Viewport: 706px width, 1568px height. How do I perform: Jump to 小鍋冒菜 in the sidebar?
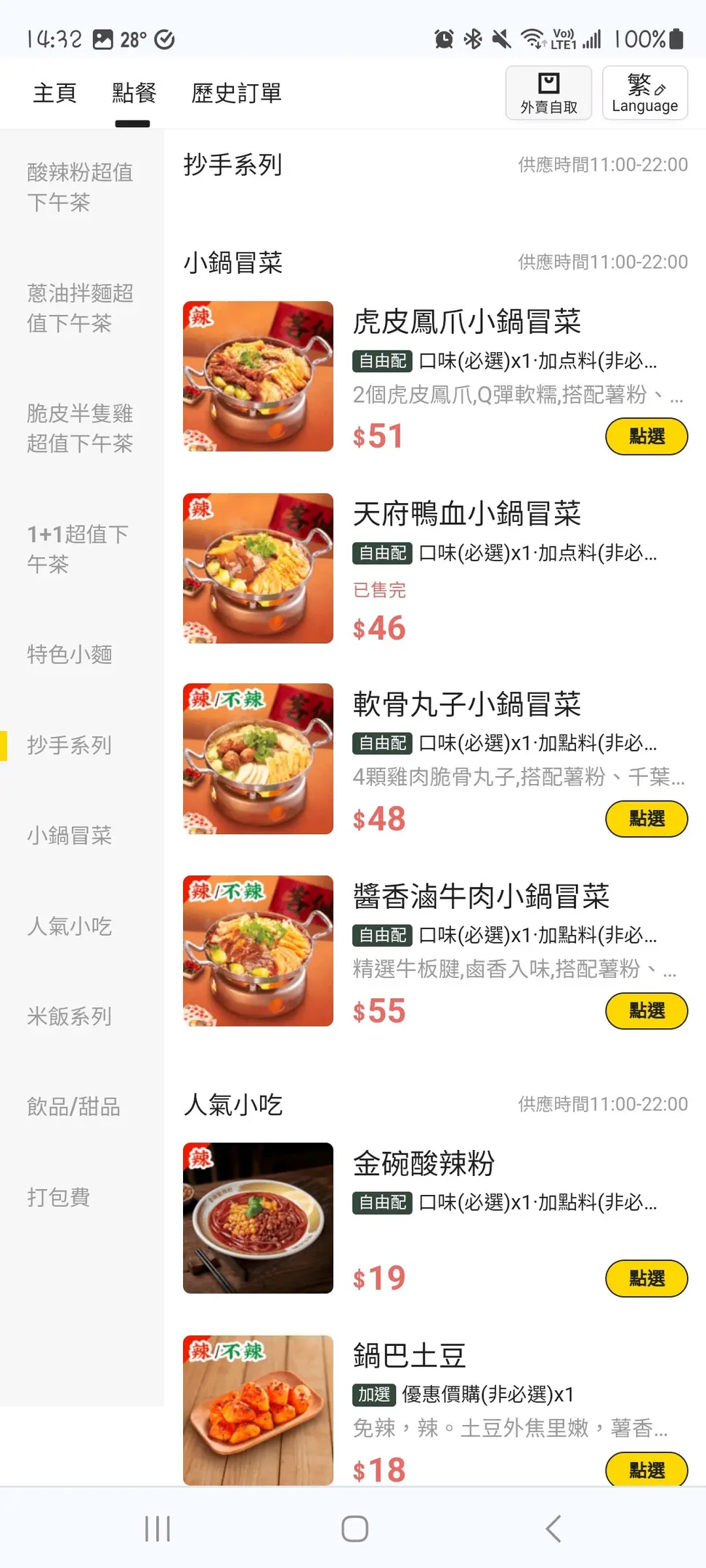70,836
